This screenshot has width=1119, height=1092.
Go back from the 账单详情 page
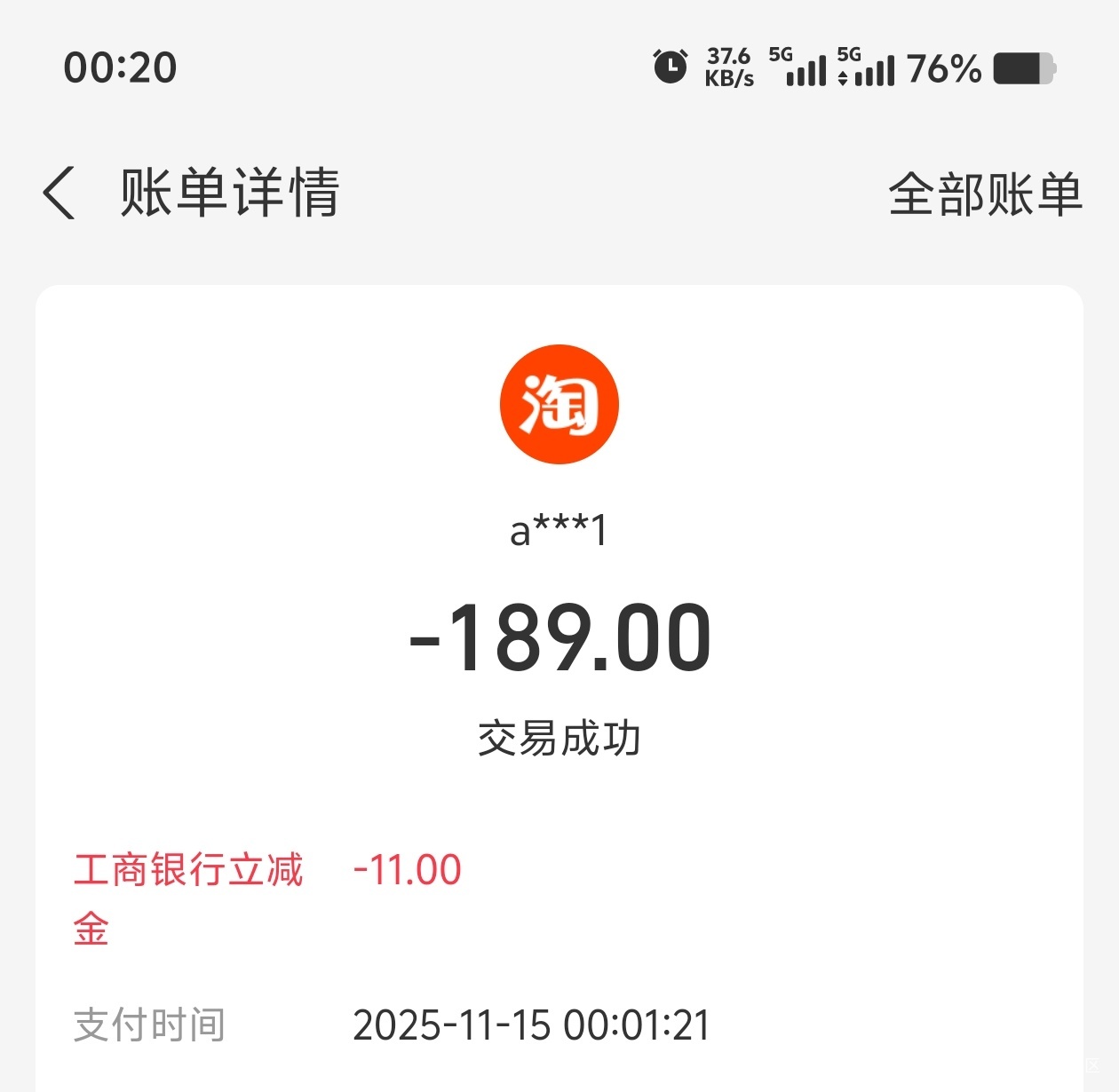pyautogui.click(x=60, y=193)
